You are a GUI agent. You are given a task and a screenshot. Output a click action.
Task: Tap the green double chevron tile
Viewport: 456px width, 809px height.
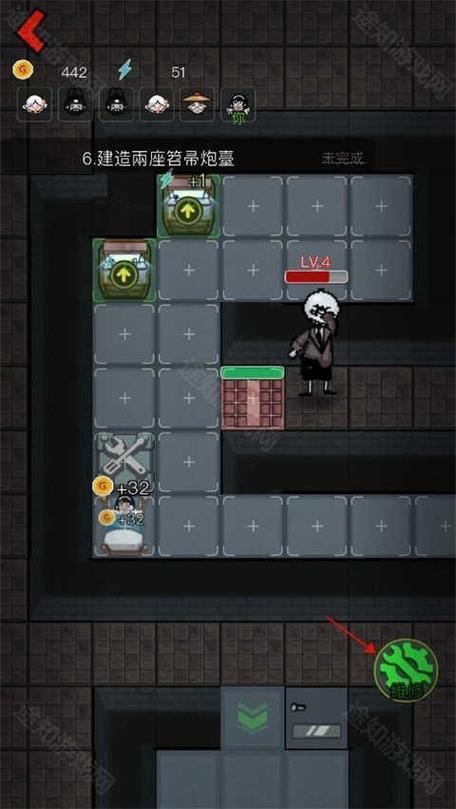tap(253, 718)
